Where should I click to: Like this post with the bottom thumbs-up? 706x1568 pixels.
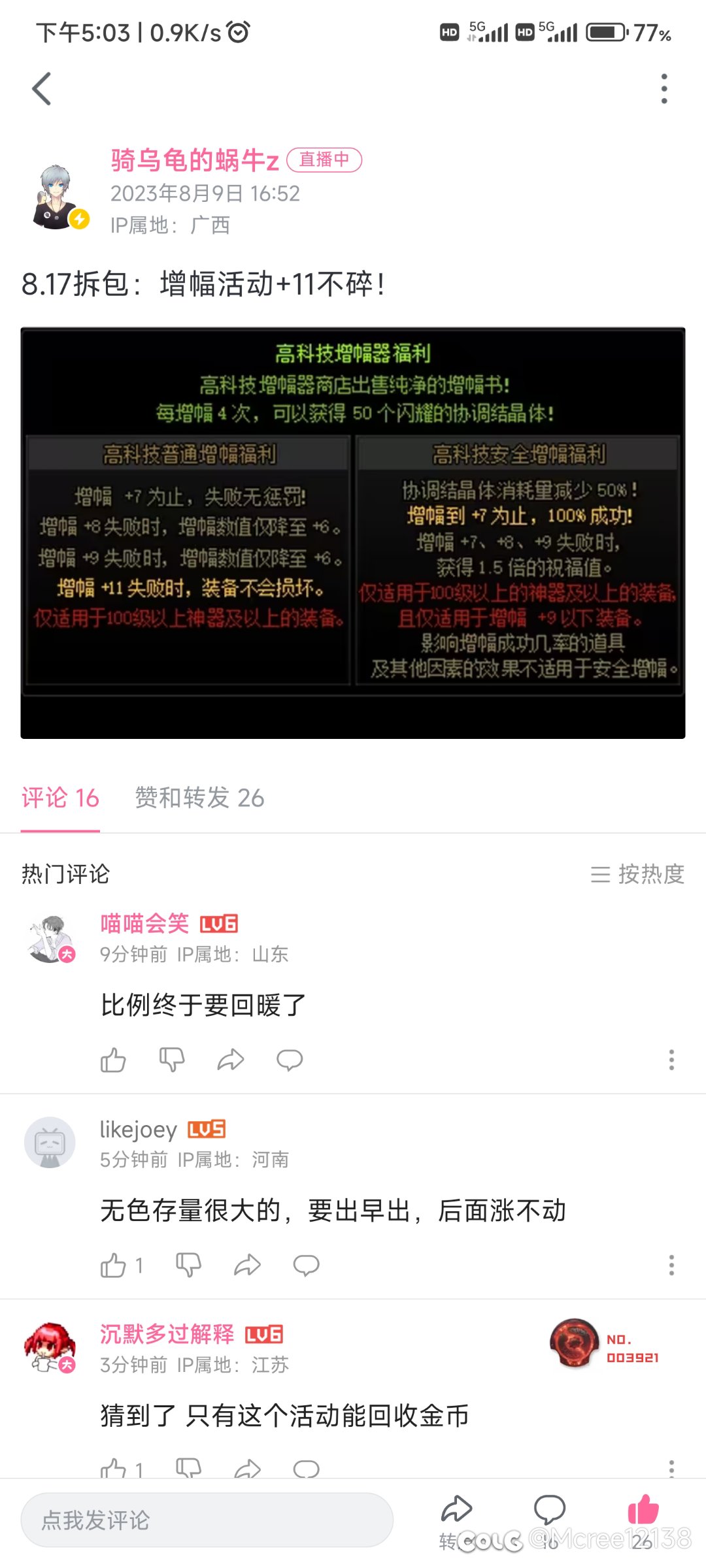coord(643,1511)
